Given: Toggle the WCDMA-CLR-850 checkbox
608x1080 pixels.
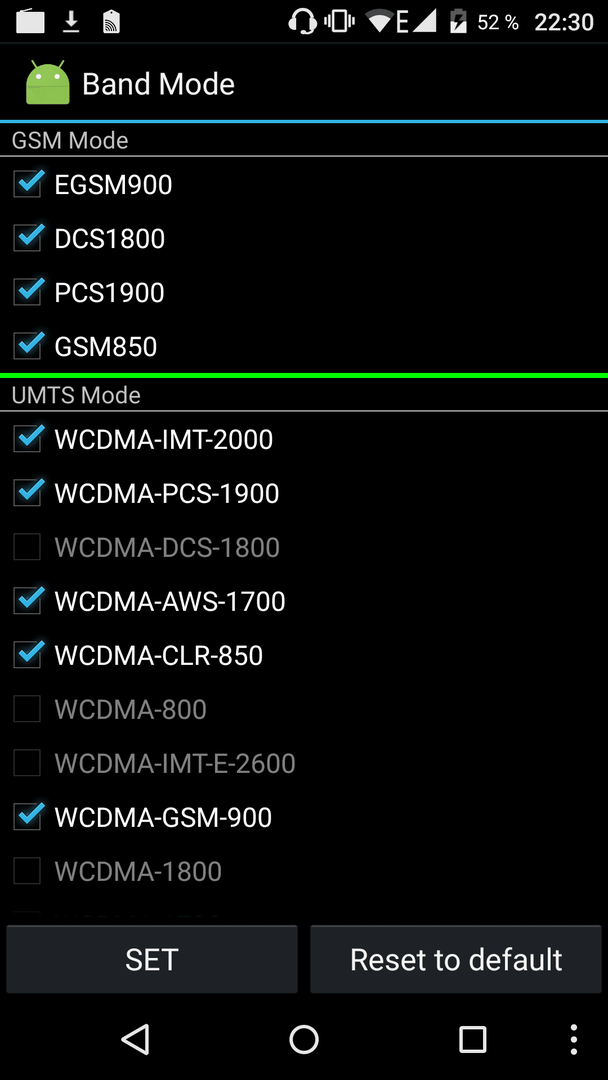Looking at the screenshot, I should pos(28,655).
